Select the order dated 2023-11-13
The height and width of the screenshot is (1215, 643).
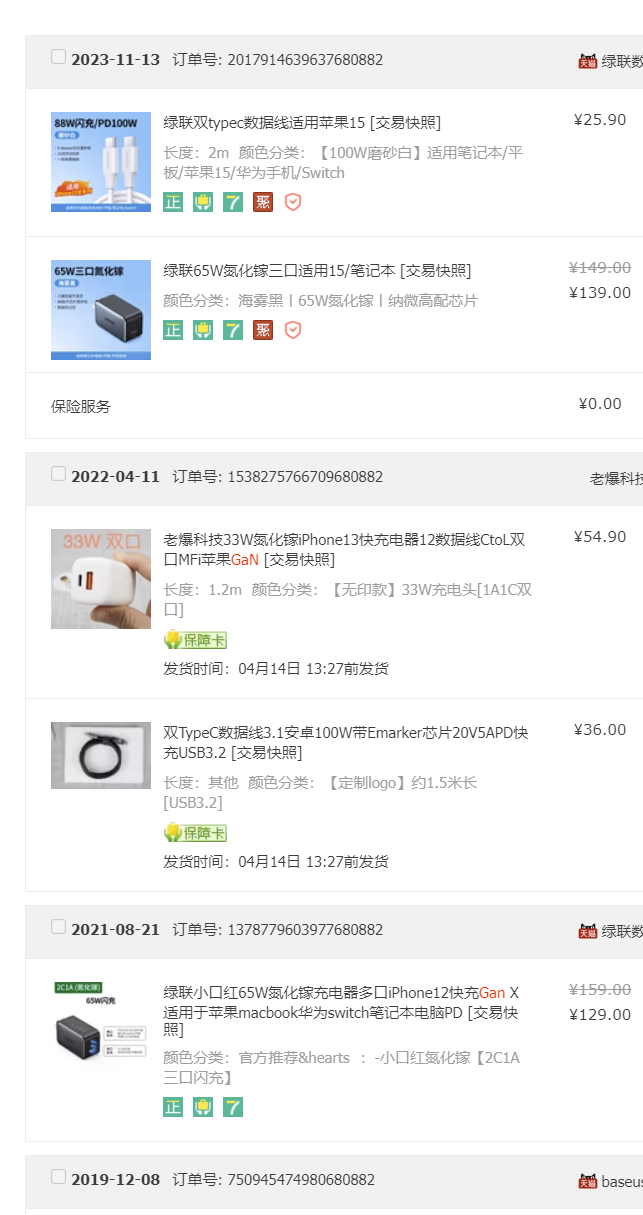(x=58, y=57)
